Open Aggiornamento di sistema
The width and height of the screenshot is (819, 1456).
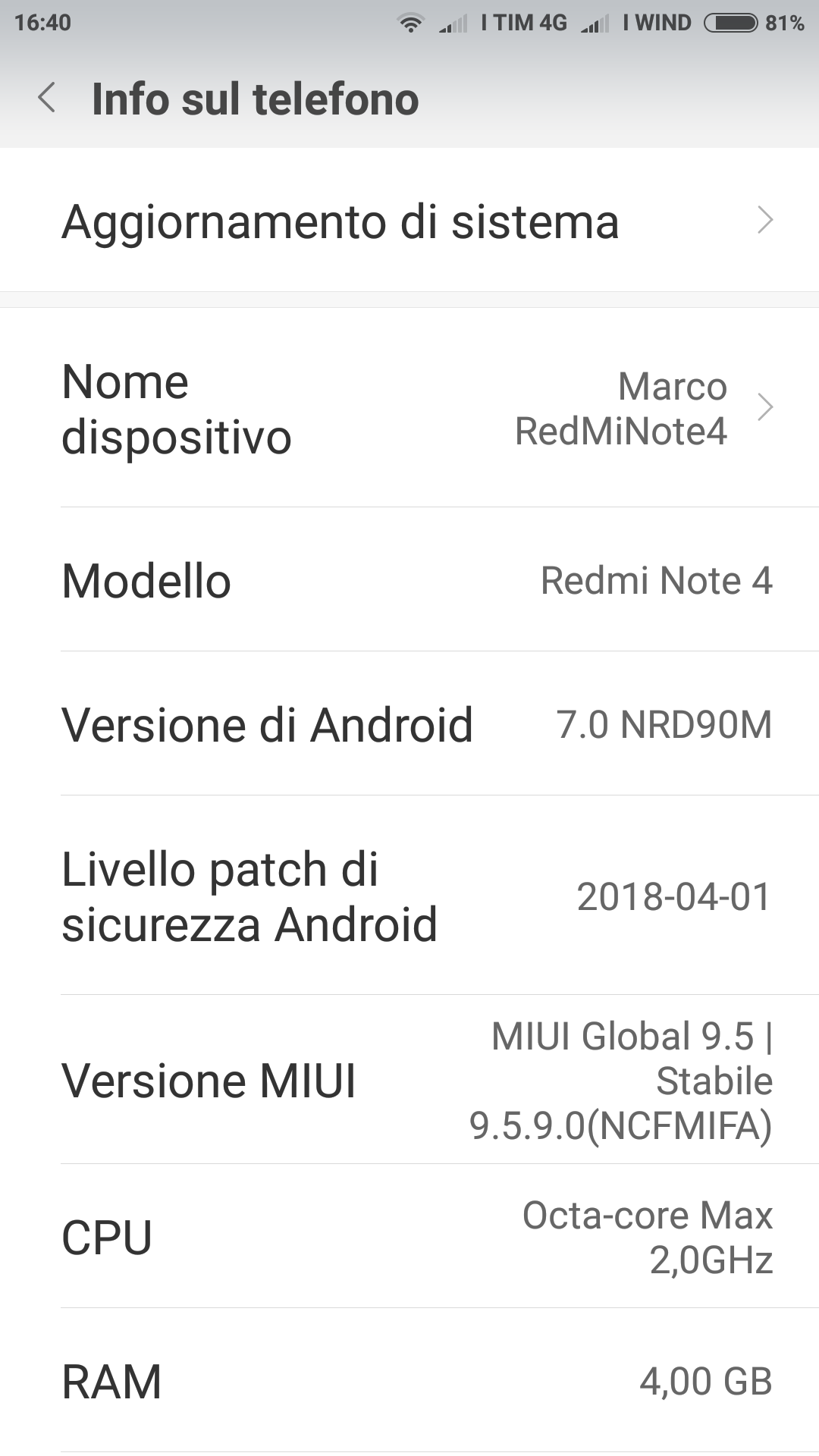(x=409, y=220)
